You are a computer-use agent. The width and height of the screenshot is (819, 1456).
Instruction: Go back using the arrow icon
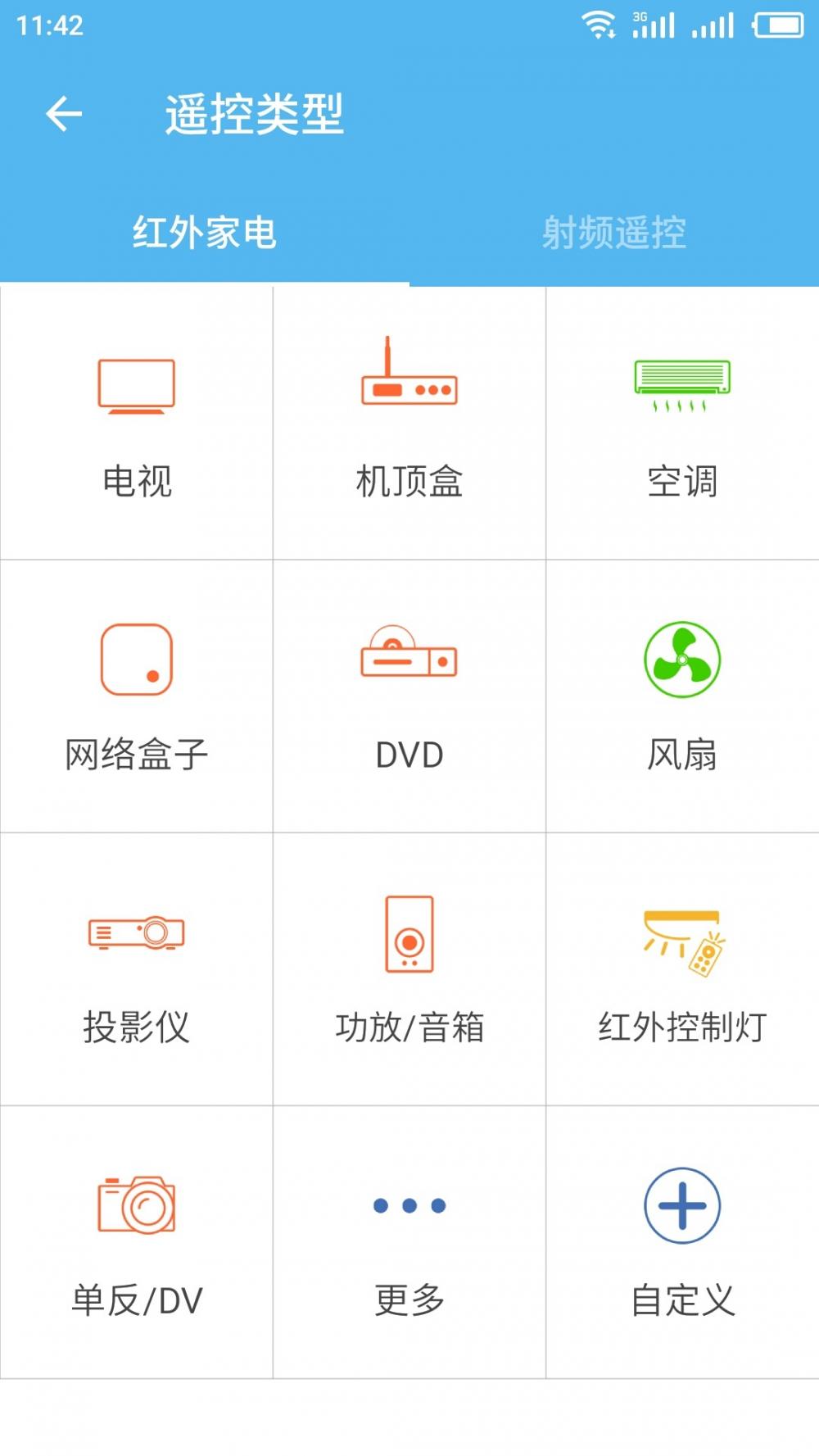click(x=64, y=114)
